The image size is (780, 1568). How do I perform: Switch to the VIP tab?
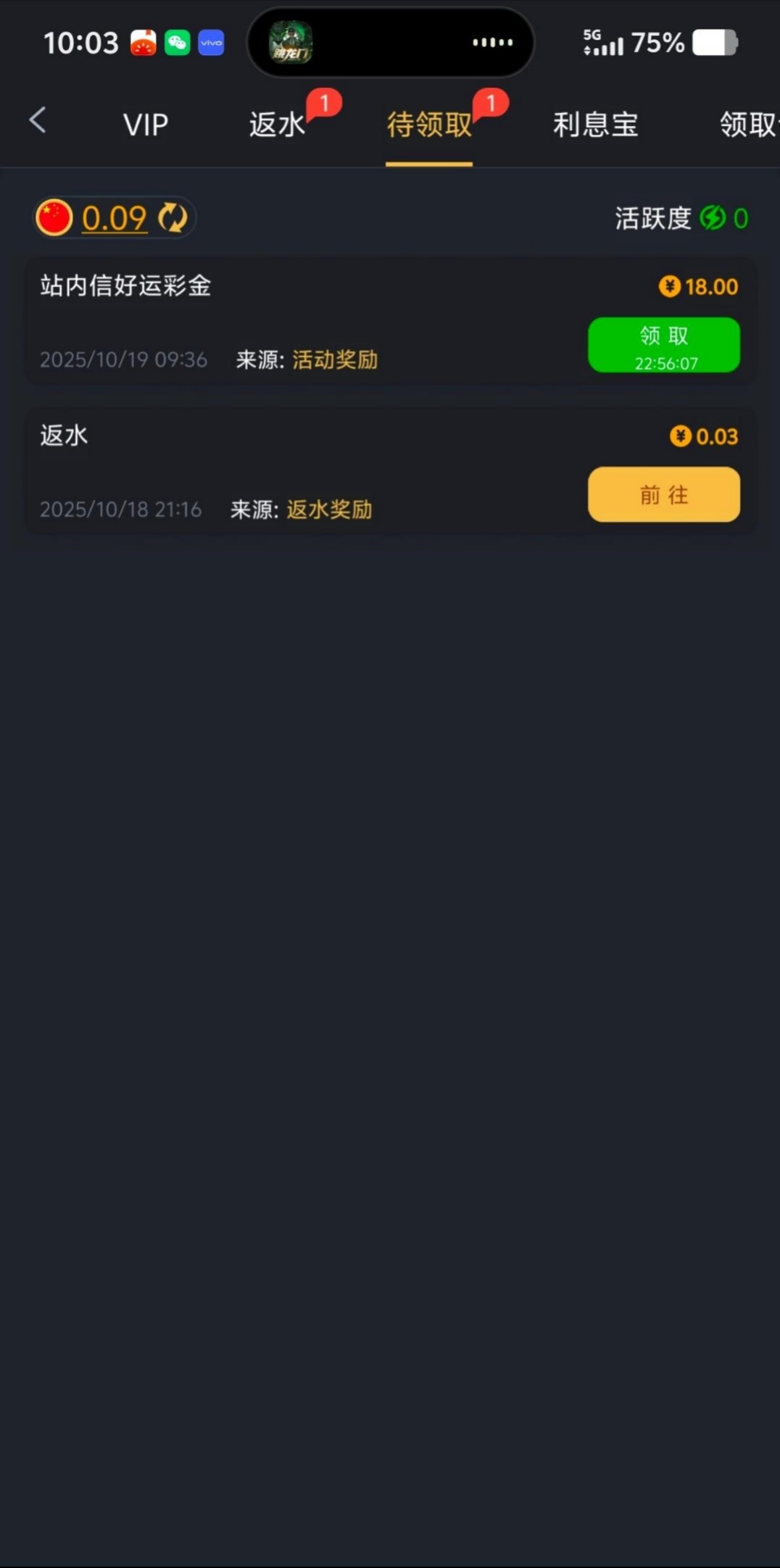coord(145,125)
